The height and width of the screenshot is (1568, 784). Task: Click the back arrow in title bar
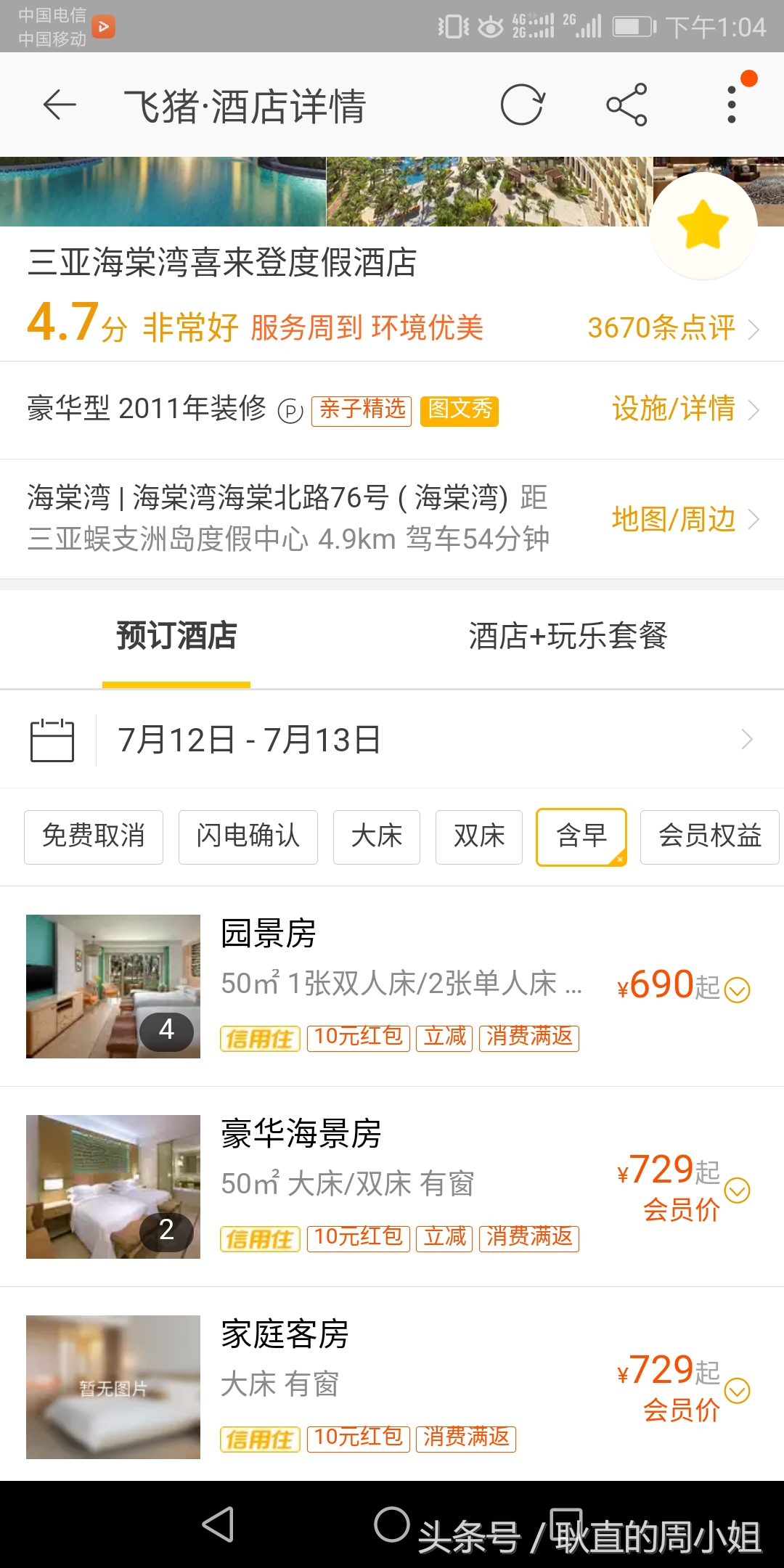pyautogui.click(x=58, y=105)
